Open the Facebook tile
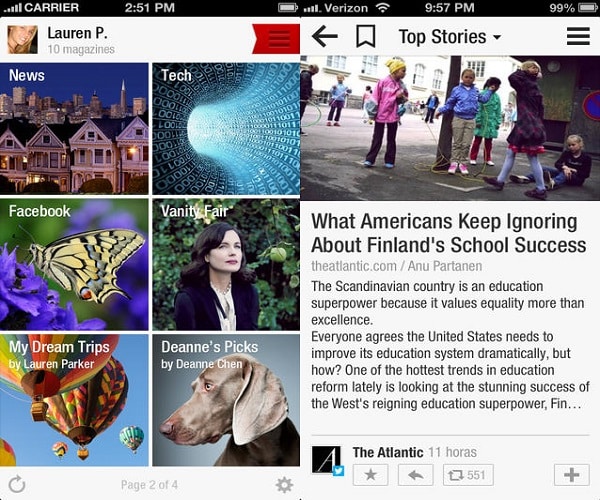 click(x=75, y=264)
